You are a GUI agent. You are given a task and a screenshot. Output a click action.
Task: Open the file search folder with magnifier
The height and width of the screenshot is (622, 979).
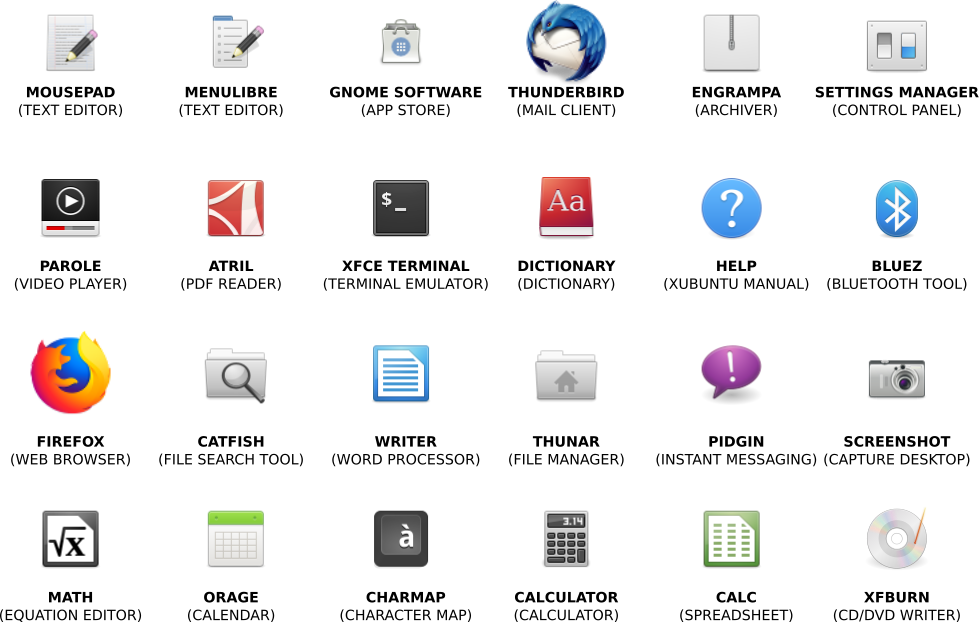(x=235, y=375)
